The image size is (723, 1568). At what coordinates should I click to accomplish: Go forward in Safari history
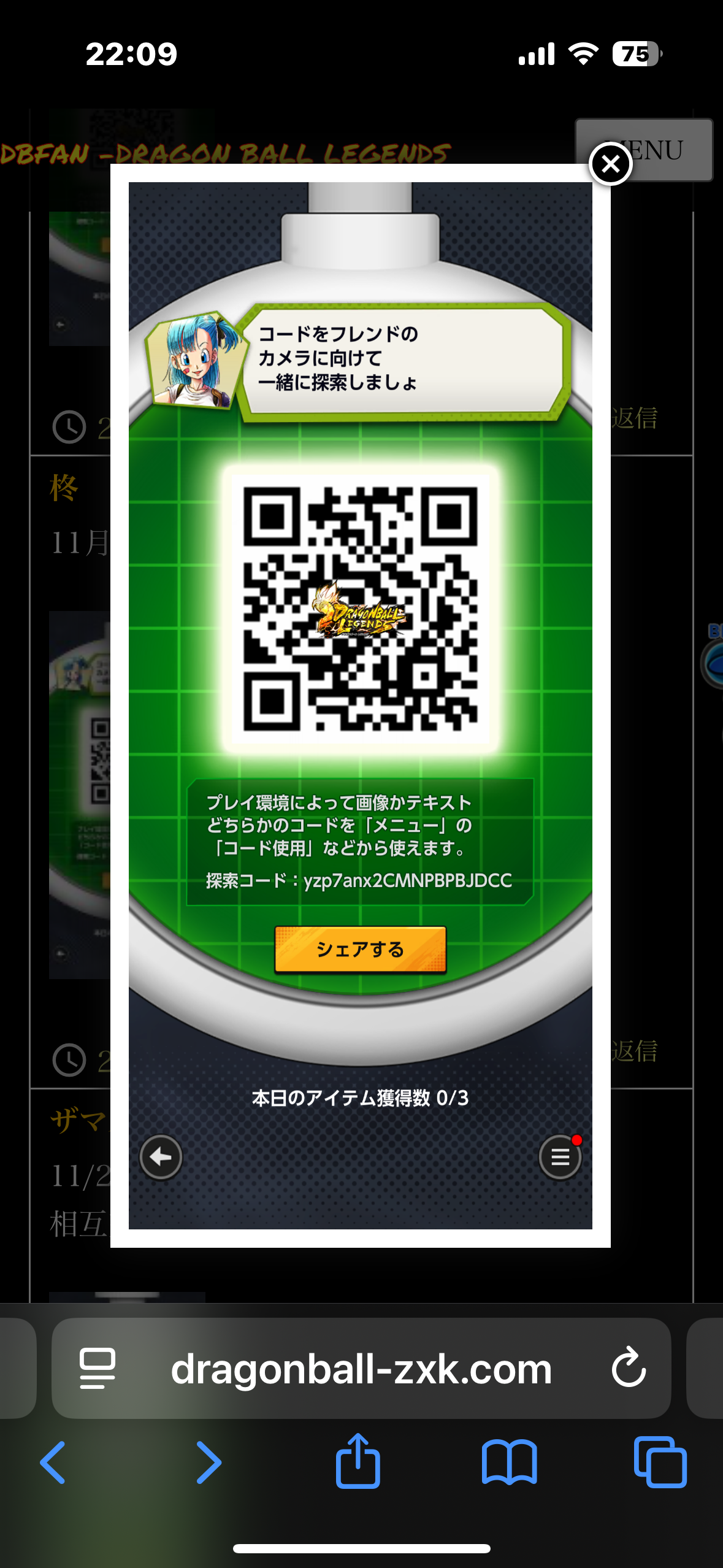pos(208,1462)
